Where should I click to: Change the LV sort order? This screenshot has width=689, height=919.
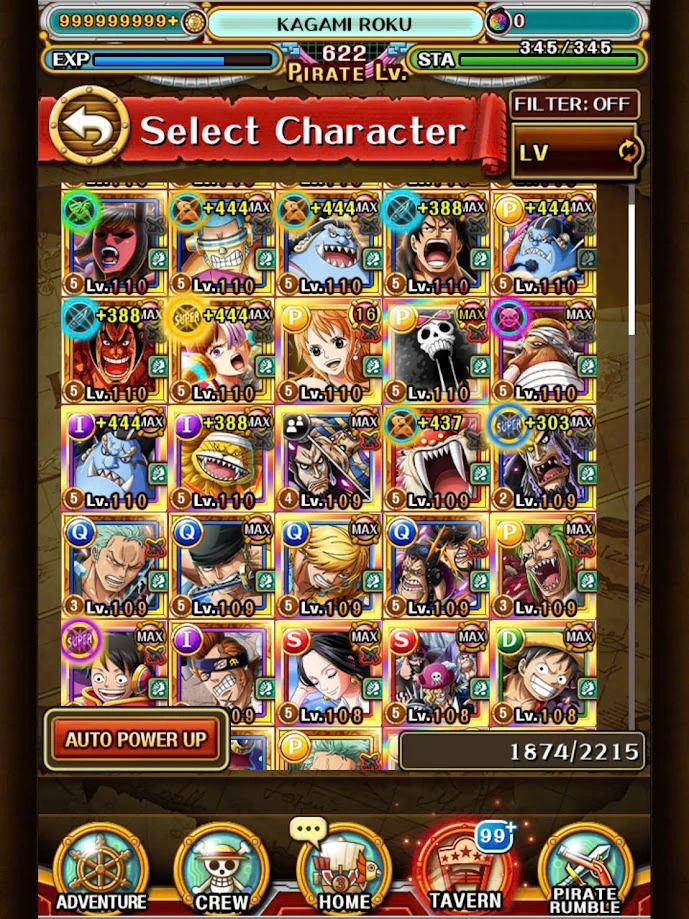(574, 152)
